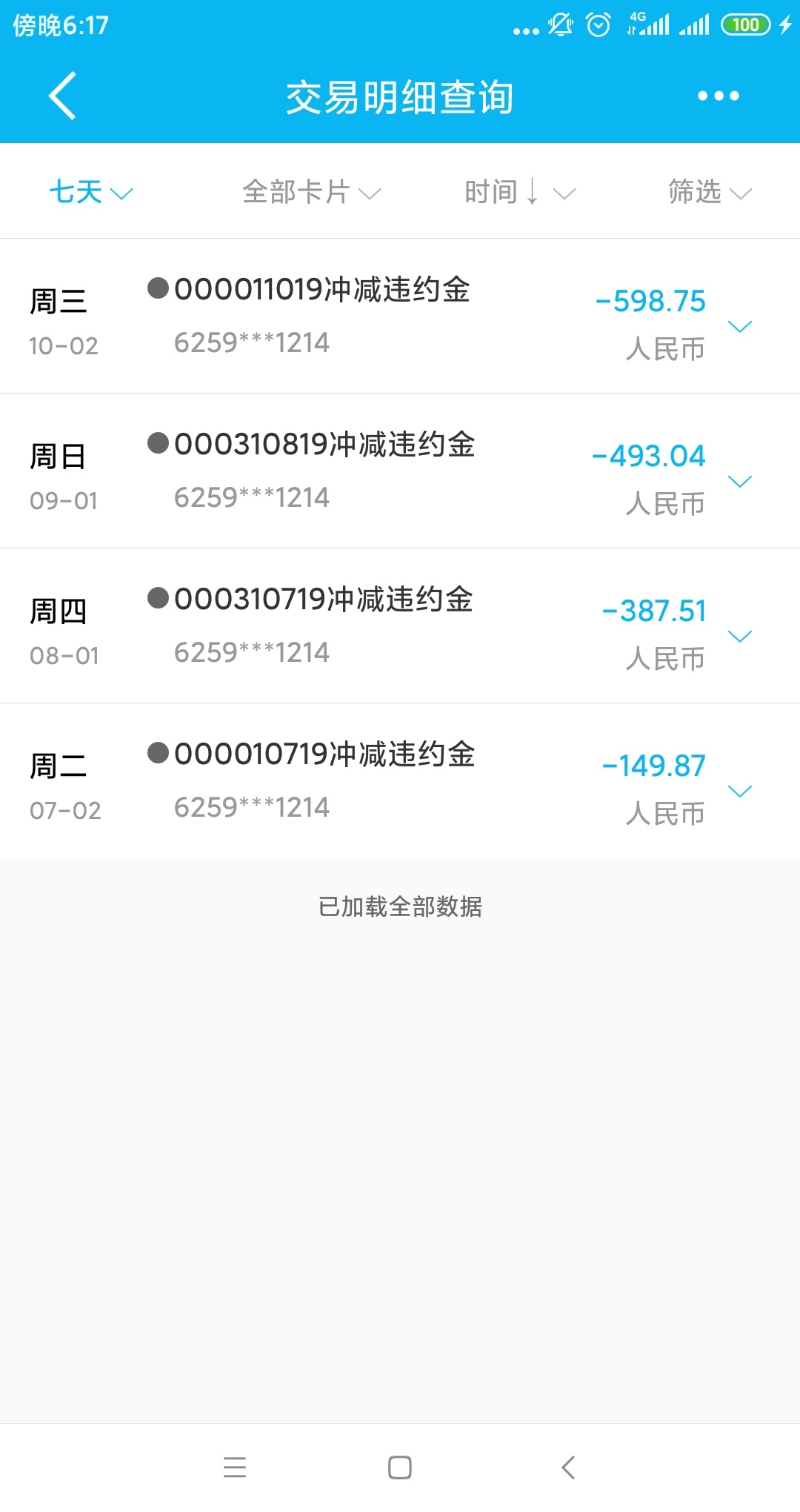Tap the system home button

coord(400,1468)
